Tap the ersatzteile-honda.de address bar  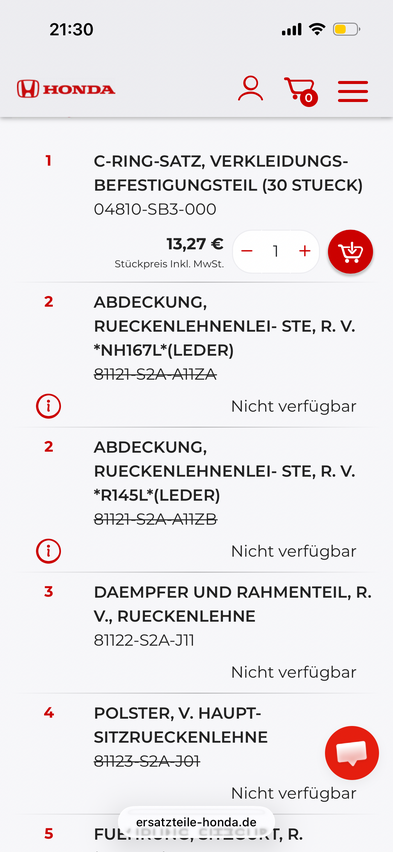(196, 822)
